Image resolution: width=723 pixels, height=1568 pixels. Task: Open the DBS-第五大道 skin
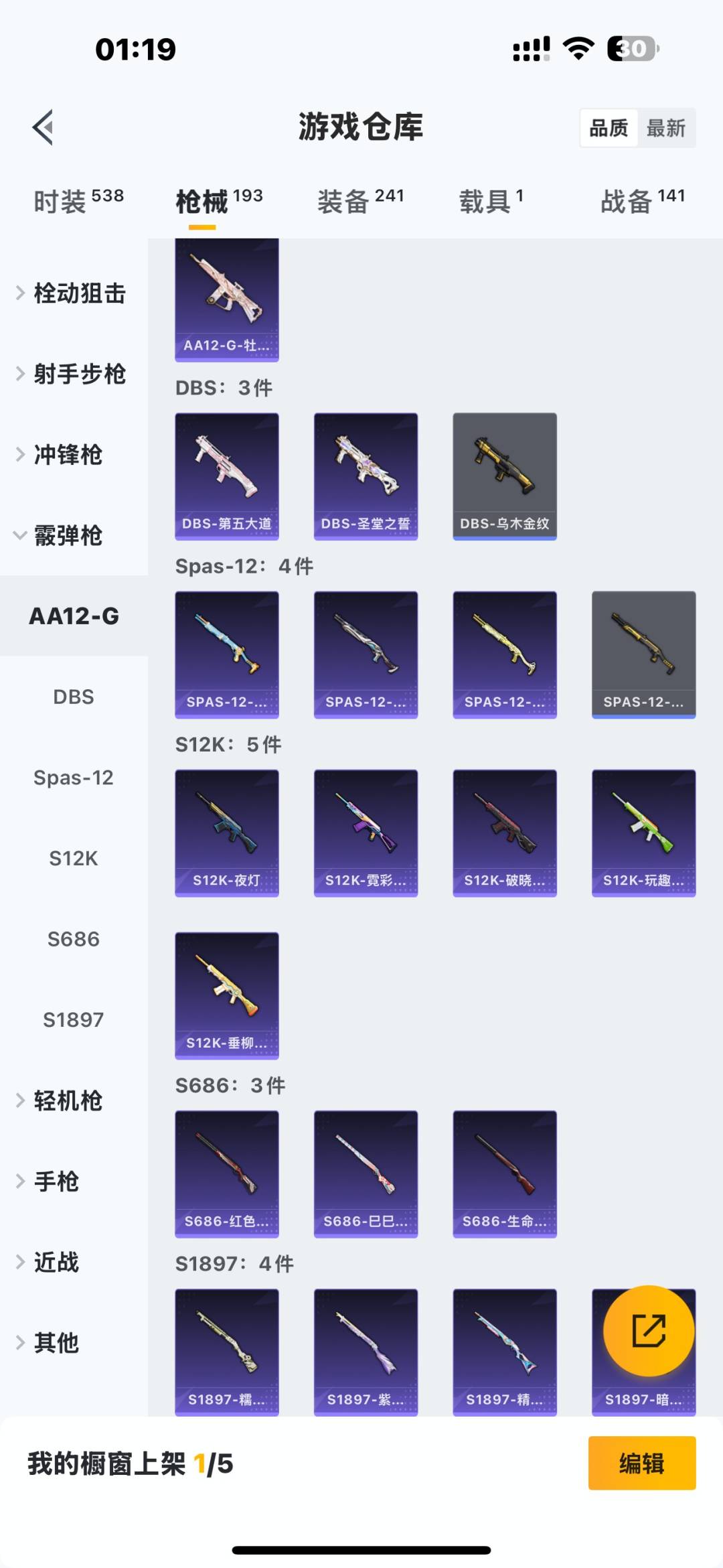coord(227,476)
